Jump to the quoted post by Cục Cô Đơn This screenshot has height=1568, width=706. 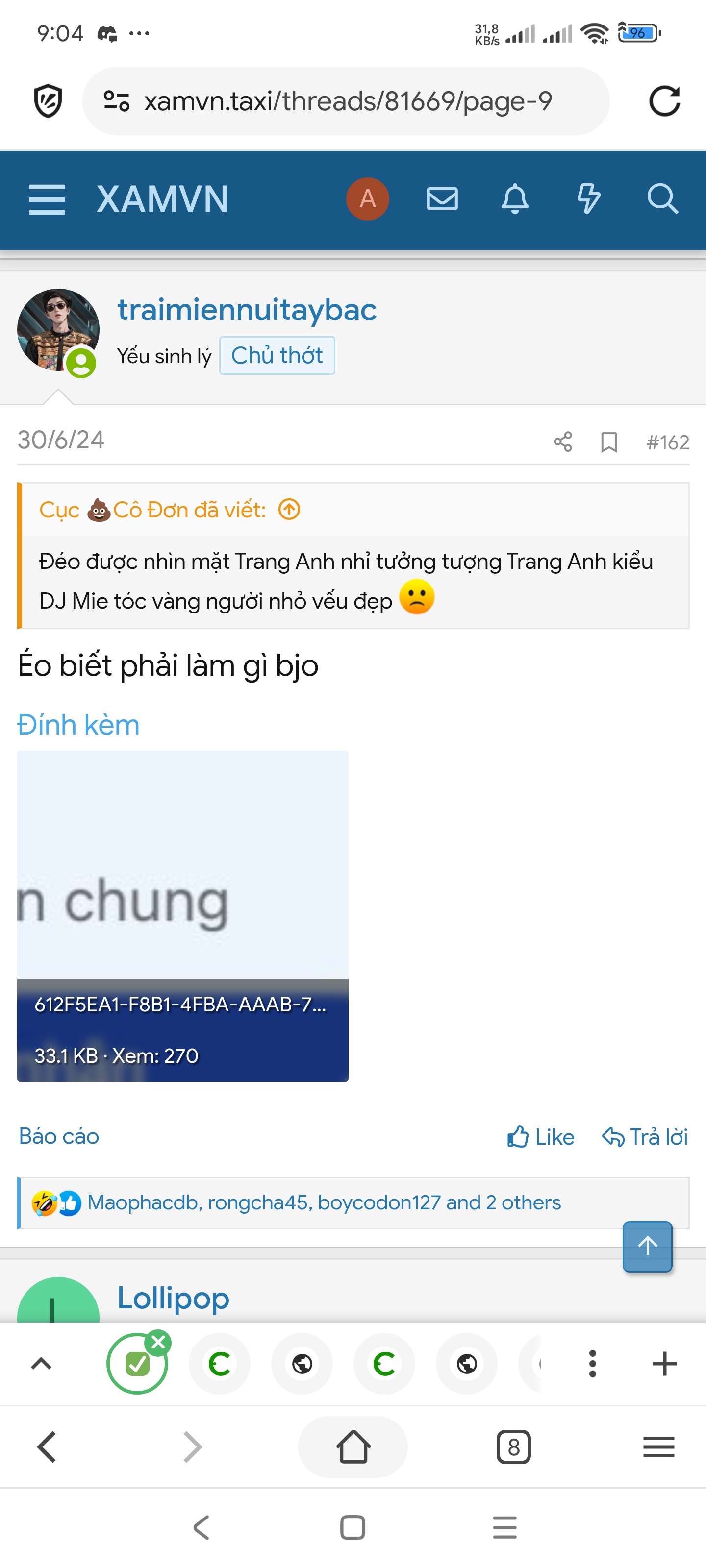pos(289,510)
